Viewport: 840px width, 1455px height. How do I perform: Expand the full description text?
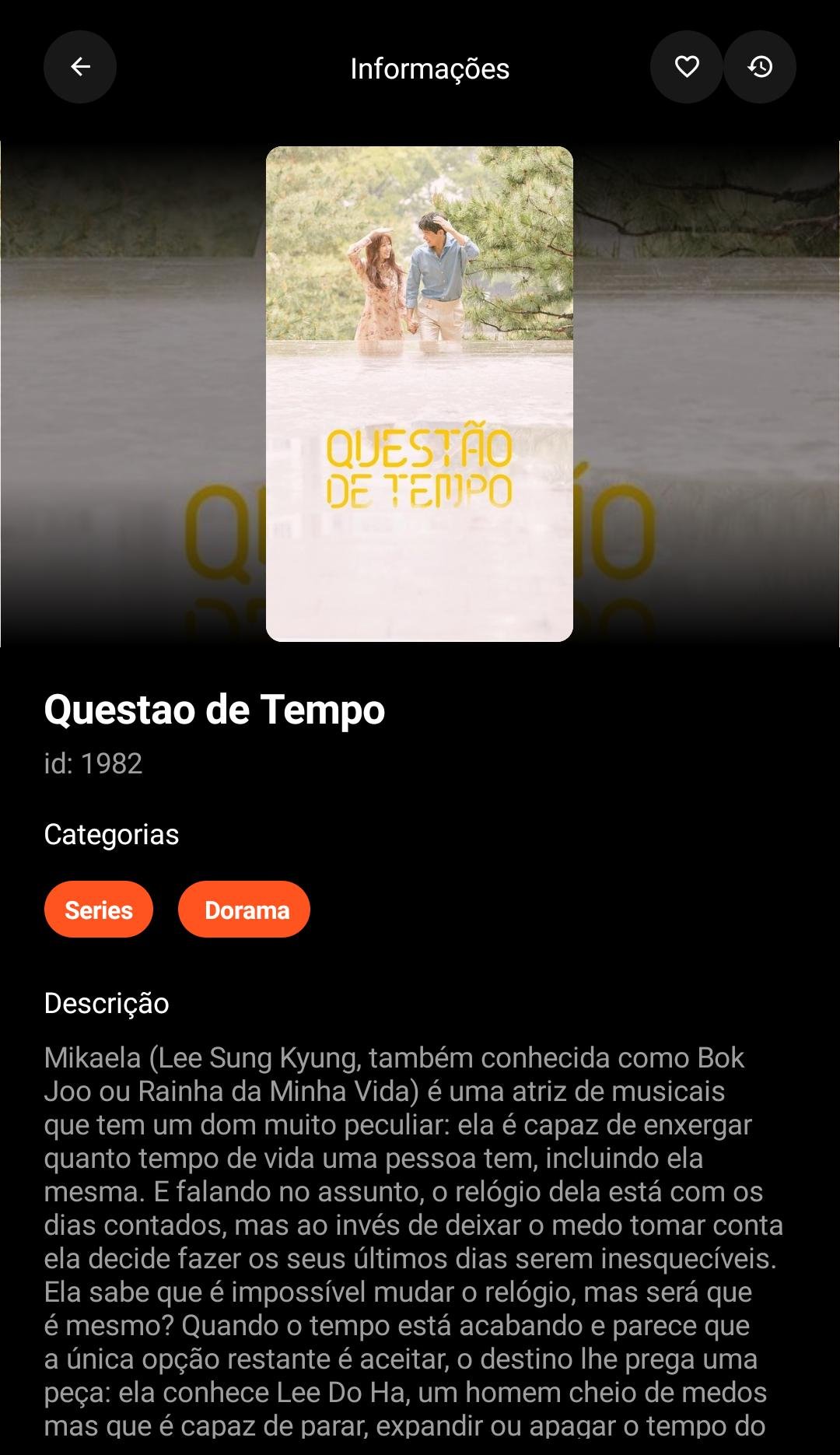pos(420,1245)
